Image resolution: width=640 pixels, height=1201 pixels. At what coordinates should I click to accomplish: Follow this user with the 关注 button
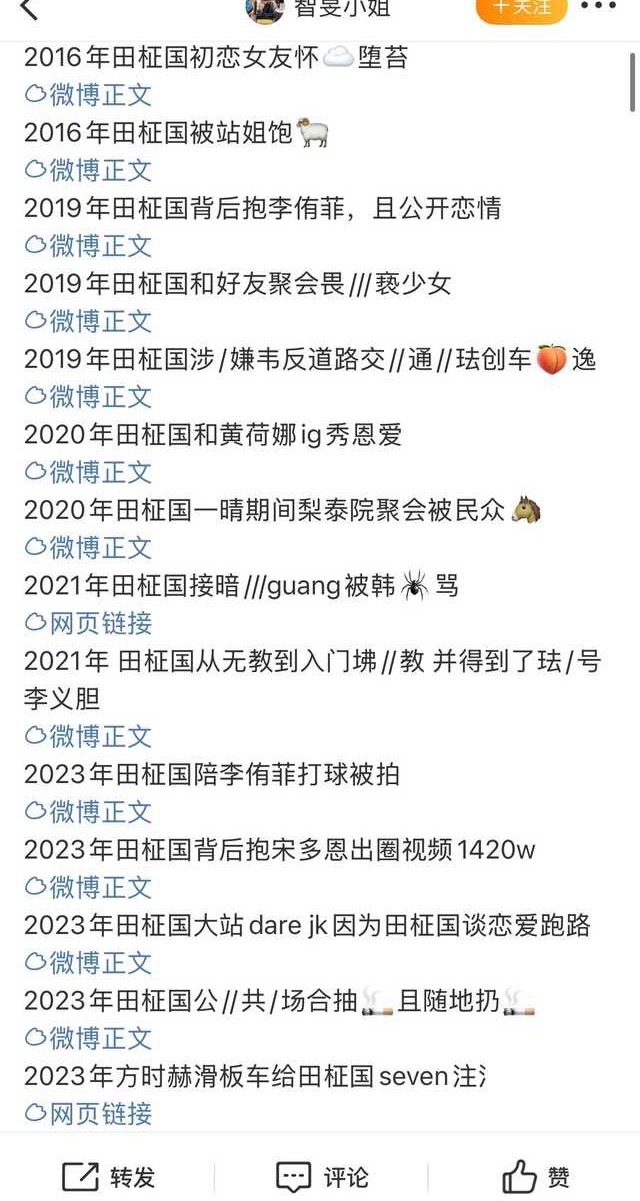pos(521,8)
